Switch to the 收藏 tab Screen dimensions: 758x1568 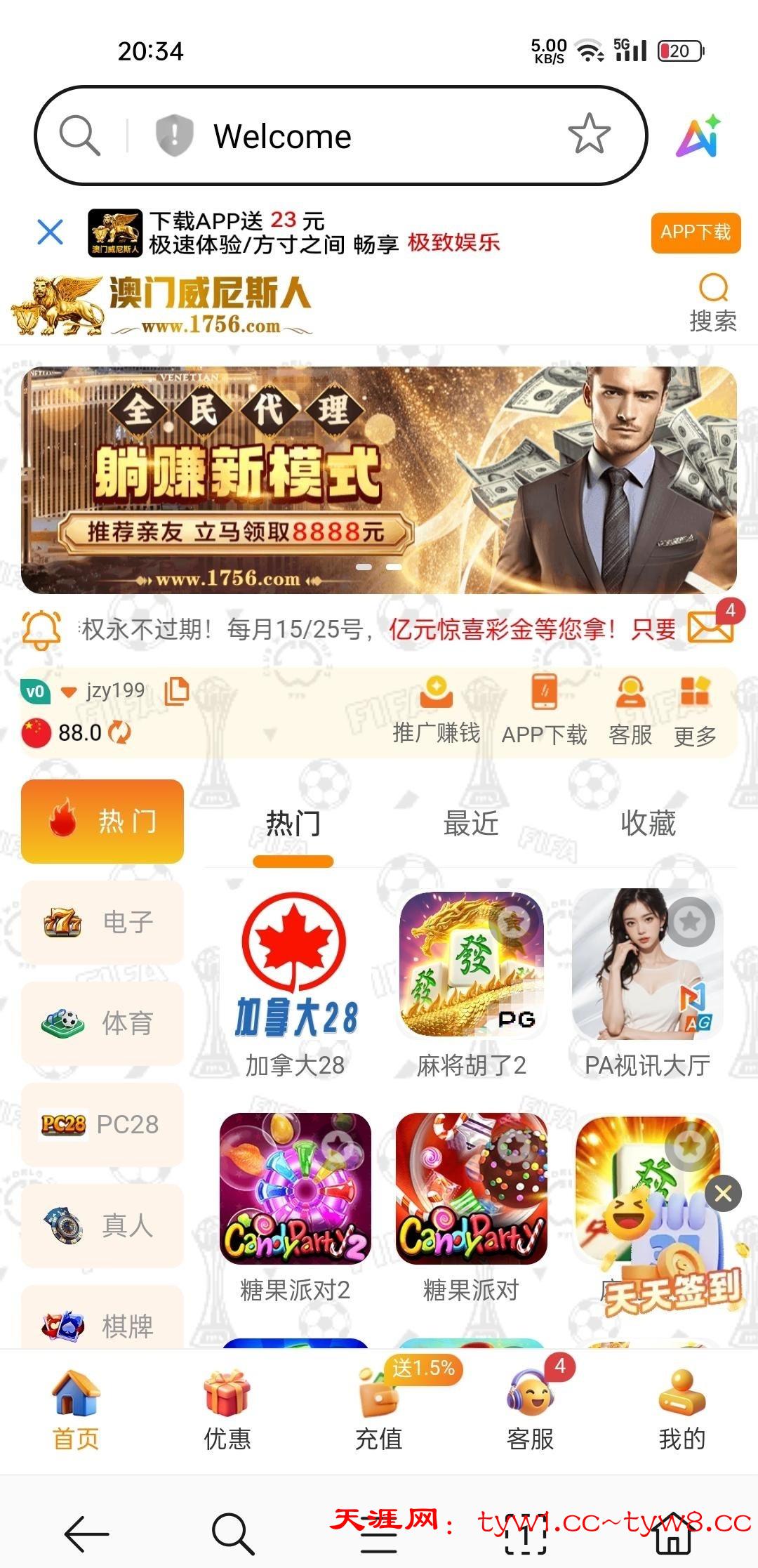click(x=647, y=823)
